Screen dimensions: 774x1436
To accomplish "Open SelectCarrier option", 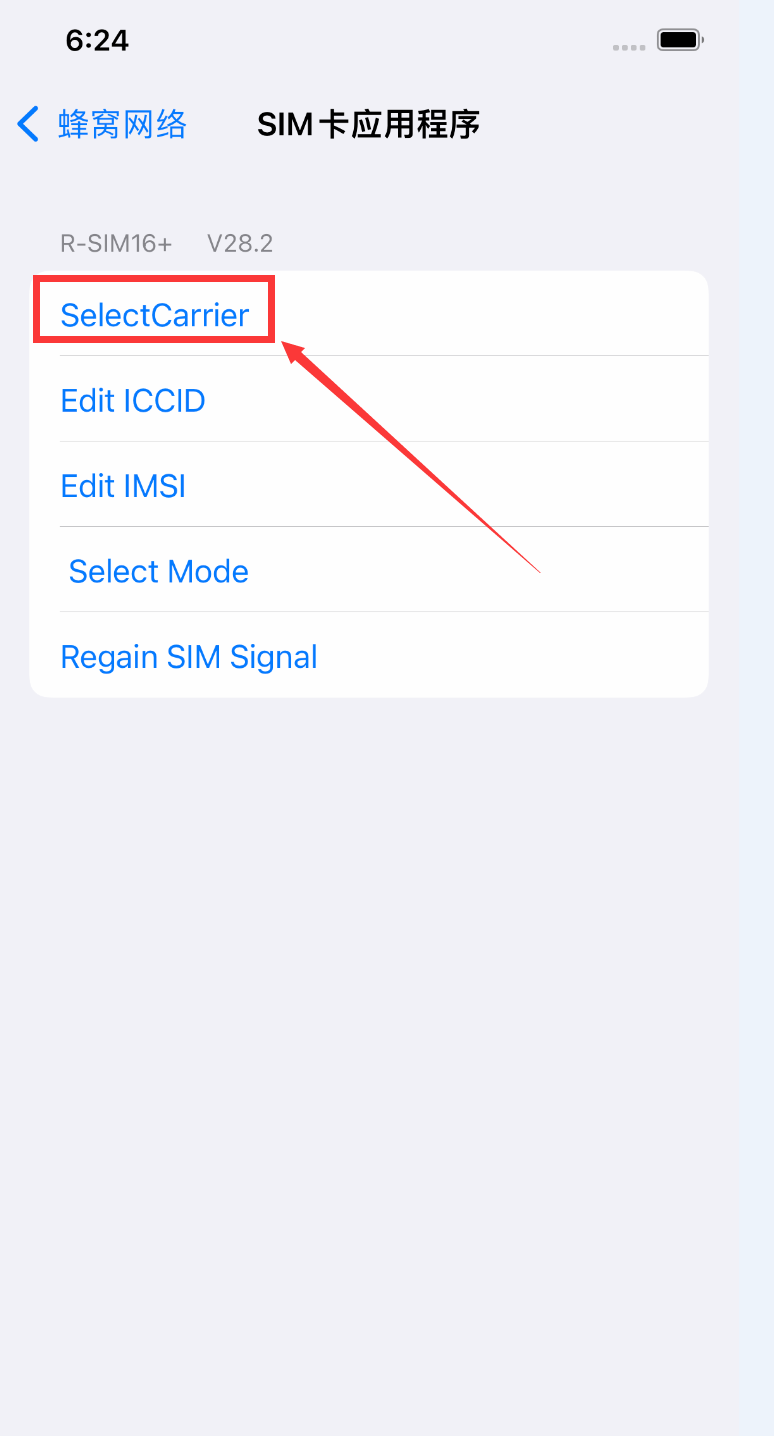I will coord(369,314).
